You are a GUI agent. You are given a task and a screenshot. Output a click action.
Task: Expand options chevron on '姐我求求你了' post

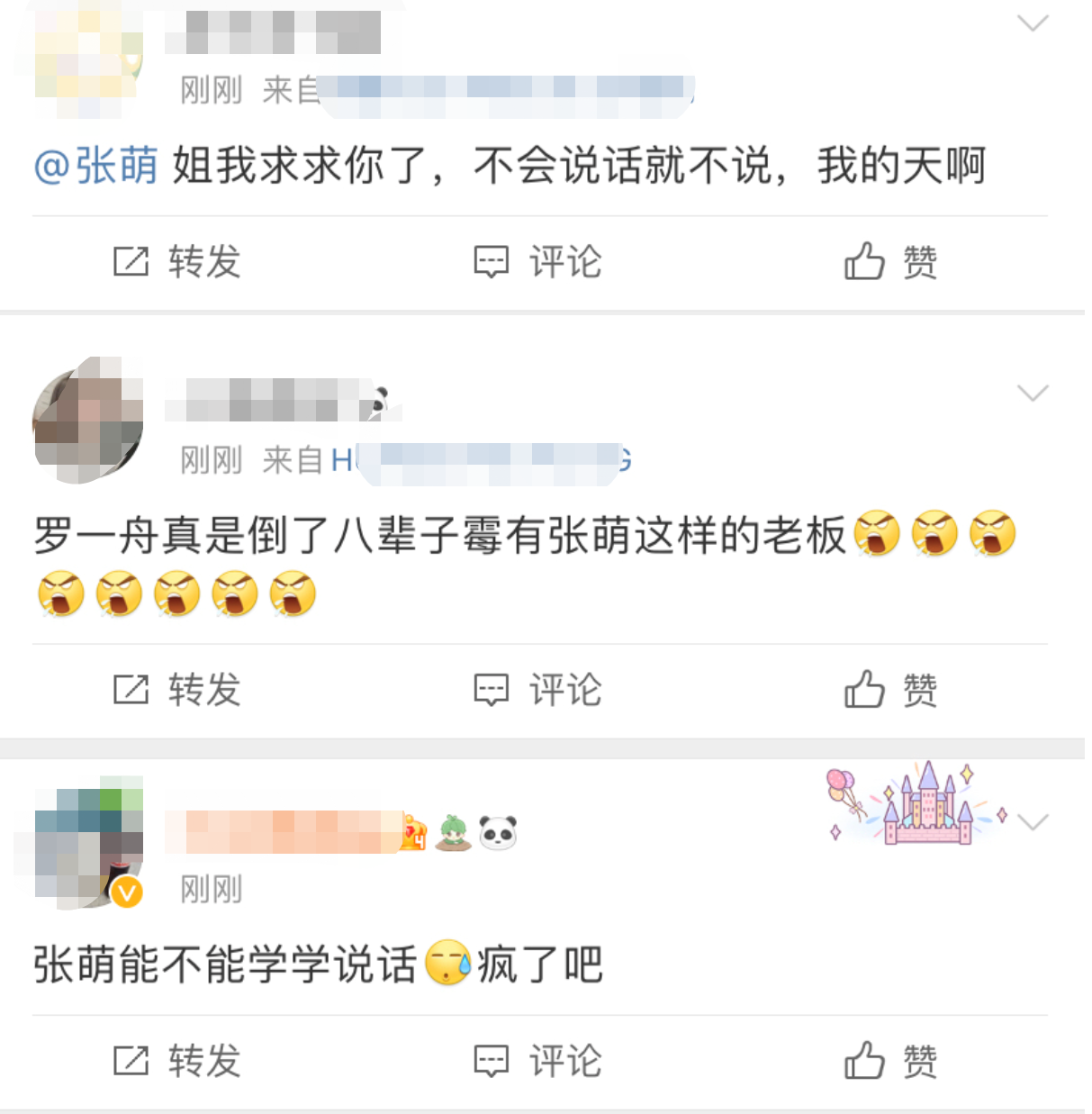pos(1032,23)
